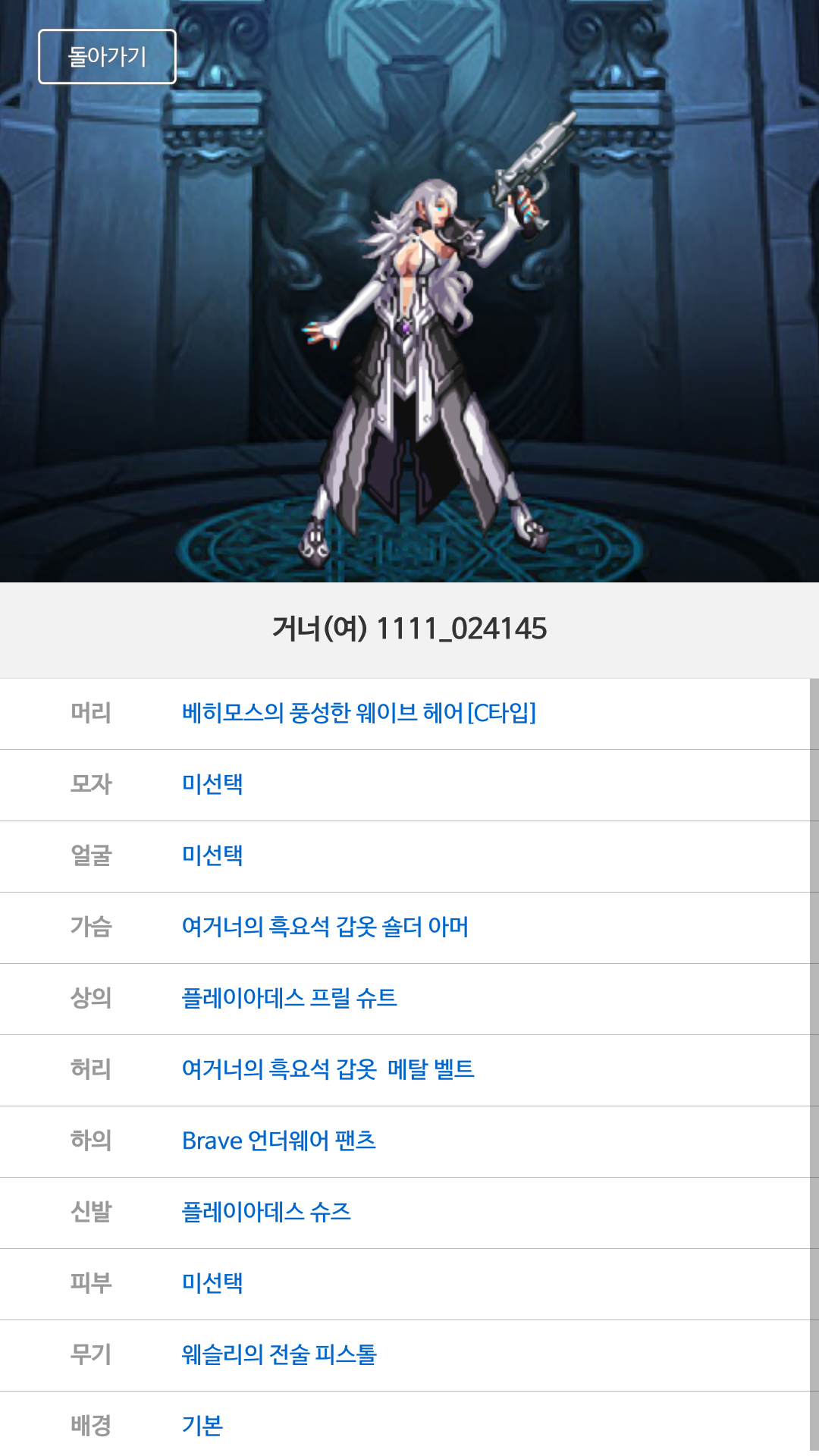Select the 모자 미선택 entry

click(x=212, y=784)
